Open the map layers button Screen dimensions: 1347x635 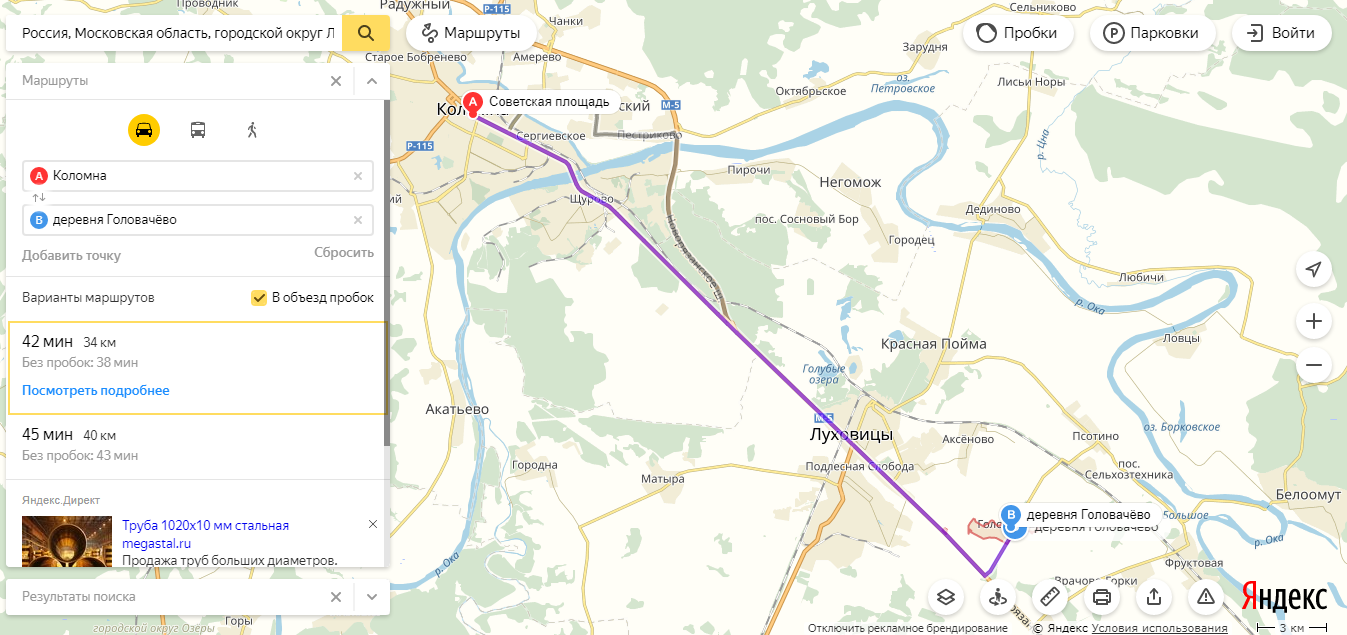click(x=945, y=597)
